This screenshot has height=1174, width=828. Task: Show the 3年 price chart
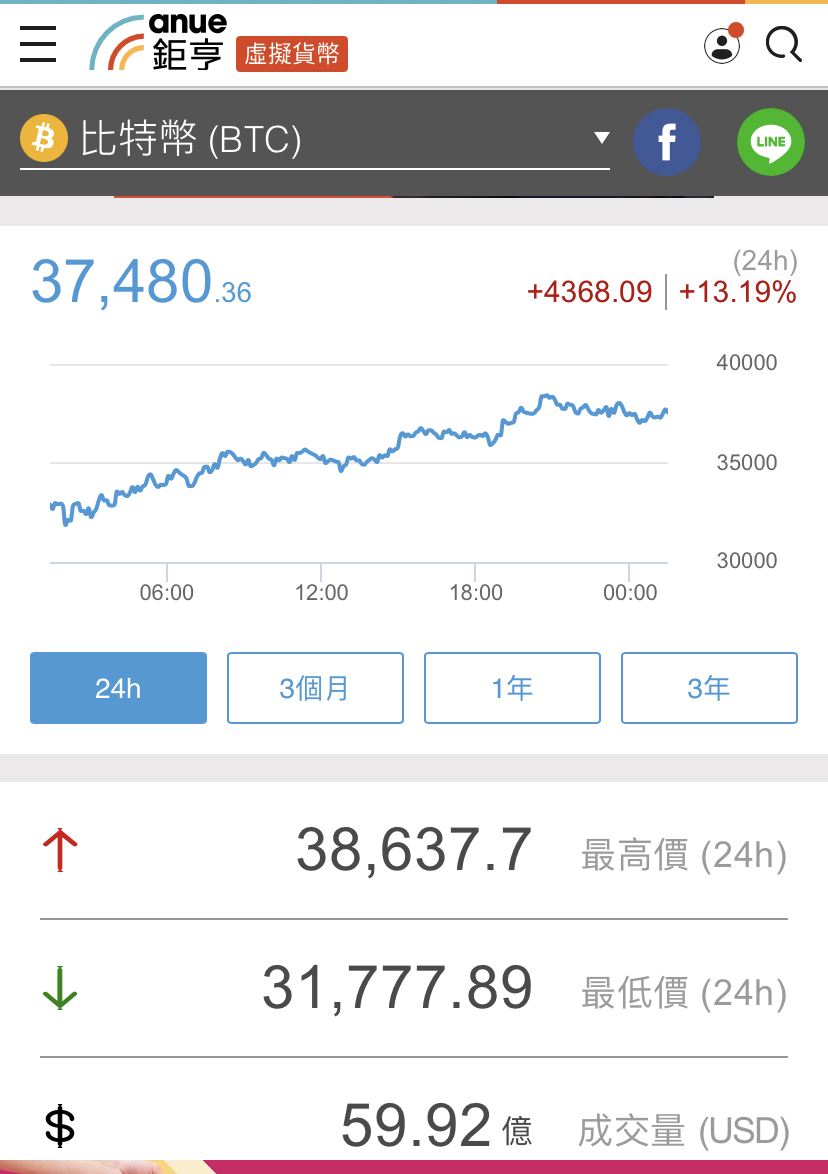click(709, 688)
